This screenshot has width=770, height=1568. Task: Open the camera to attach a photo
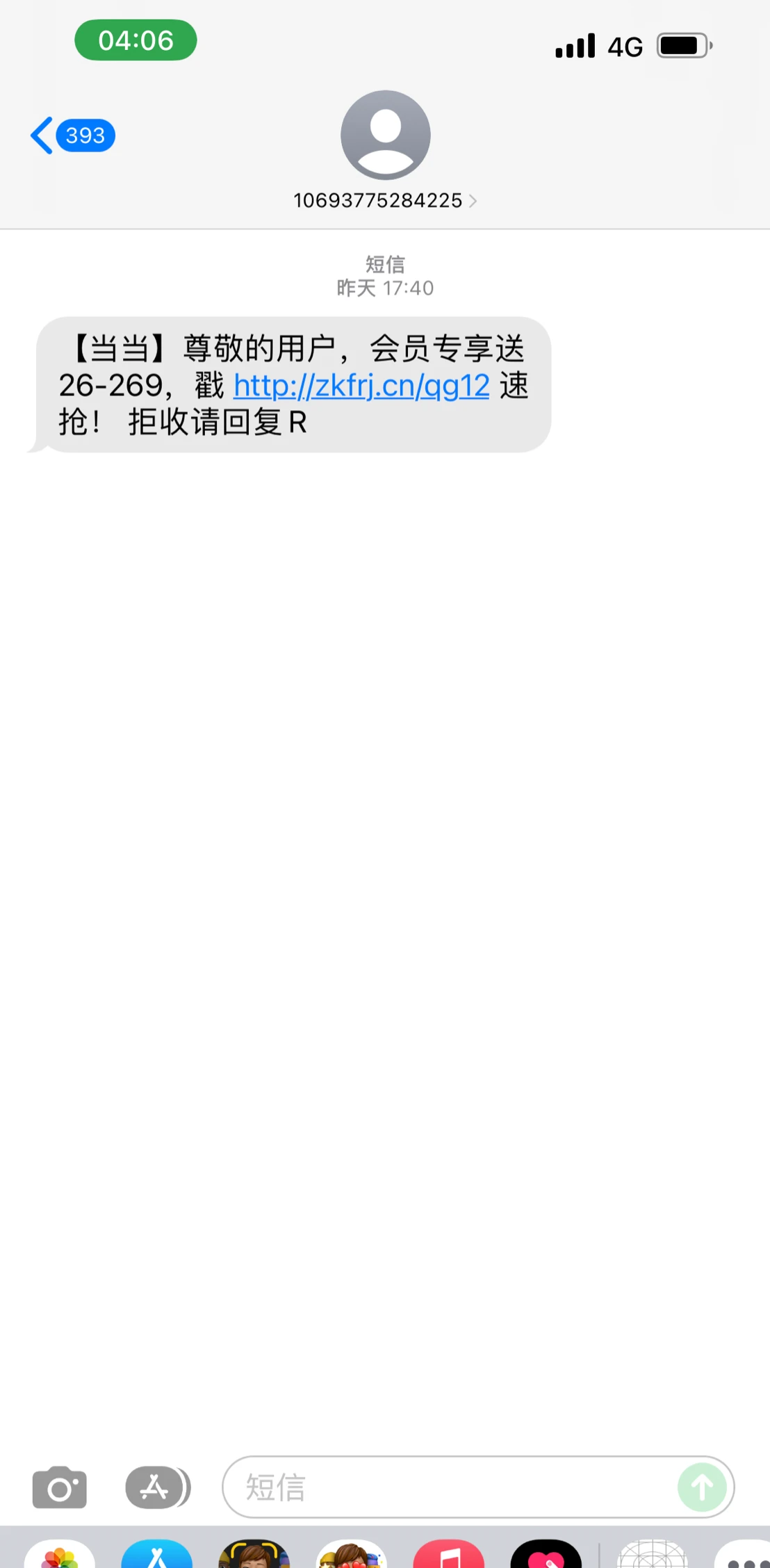coord(60,1487)
